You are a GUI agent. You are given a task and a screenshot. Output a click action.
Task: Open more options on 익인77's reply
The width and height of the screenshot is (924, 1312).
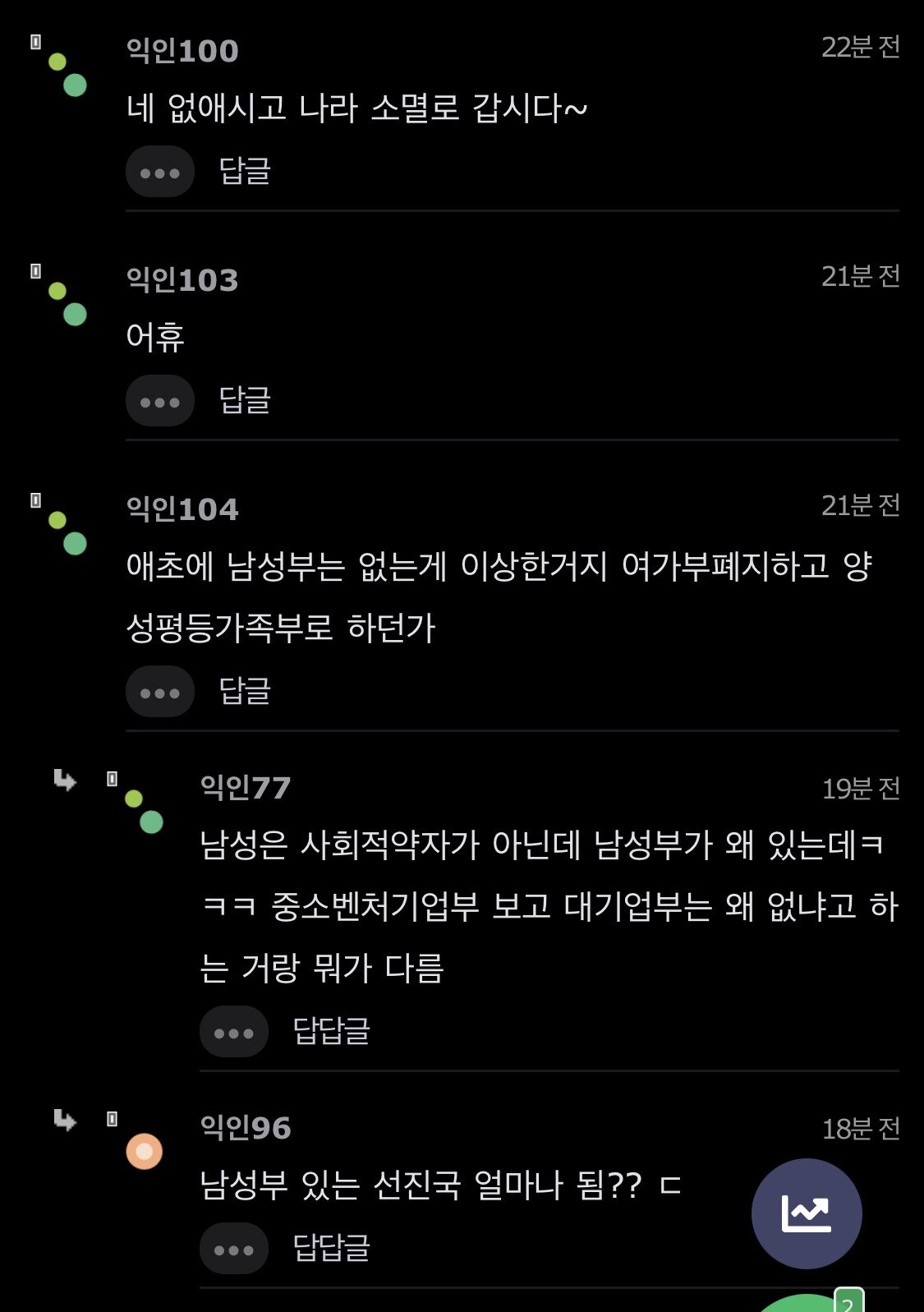pos(233,1033)
